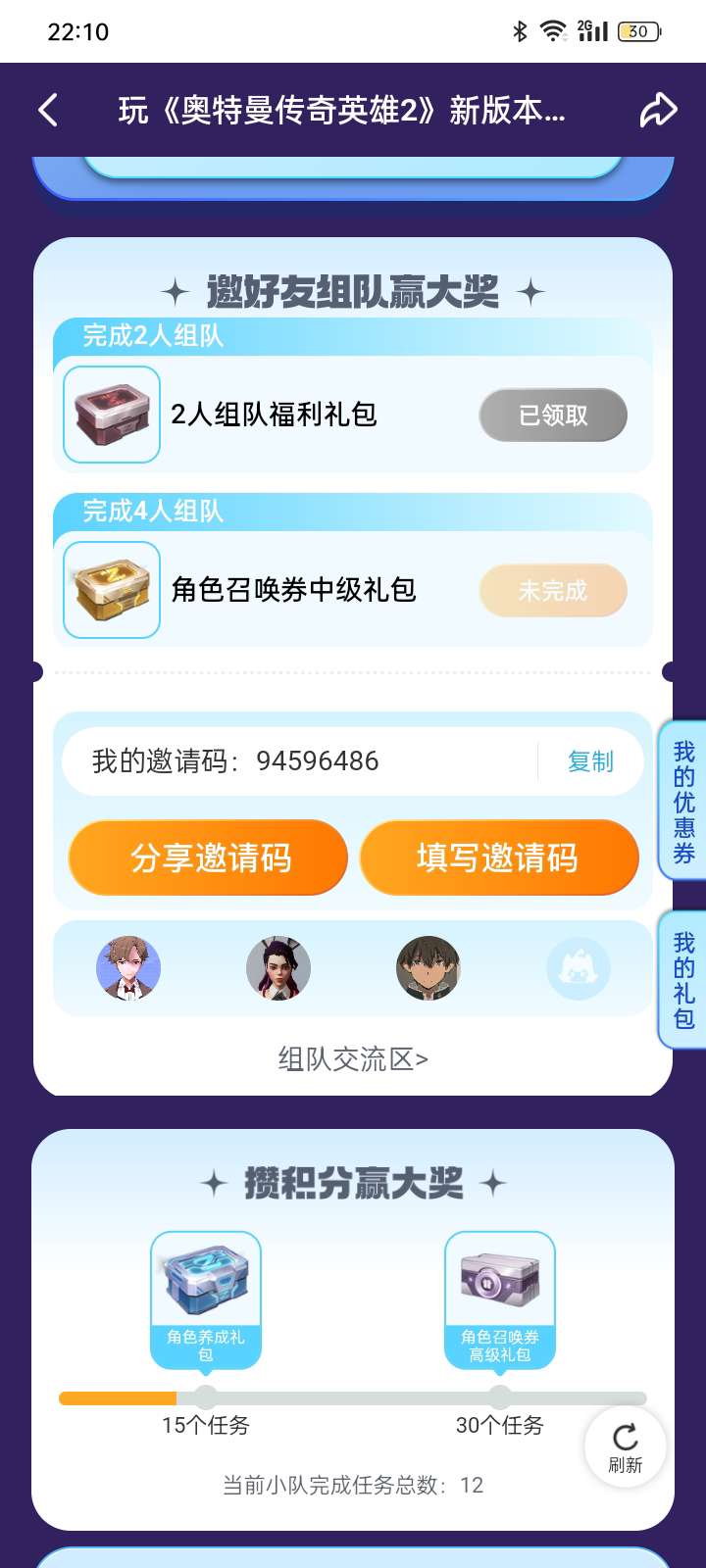View the 角色养成礼包 reward
The width and height of the screenshot is (706, 1568).
pyautogui.click(x=206, y=1298)
